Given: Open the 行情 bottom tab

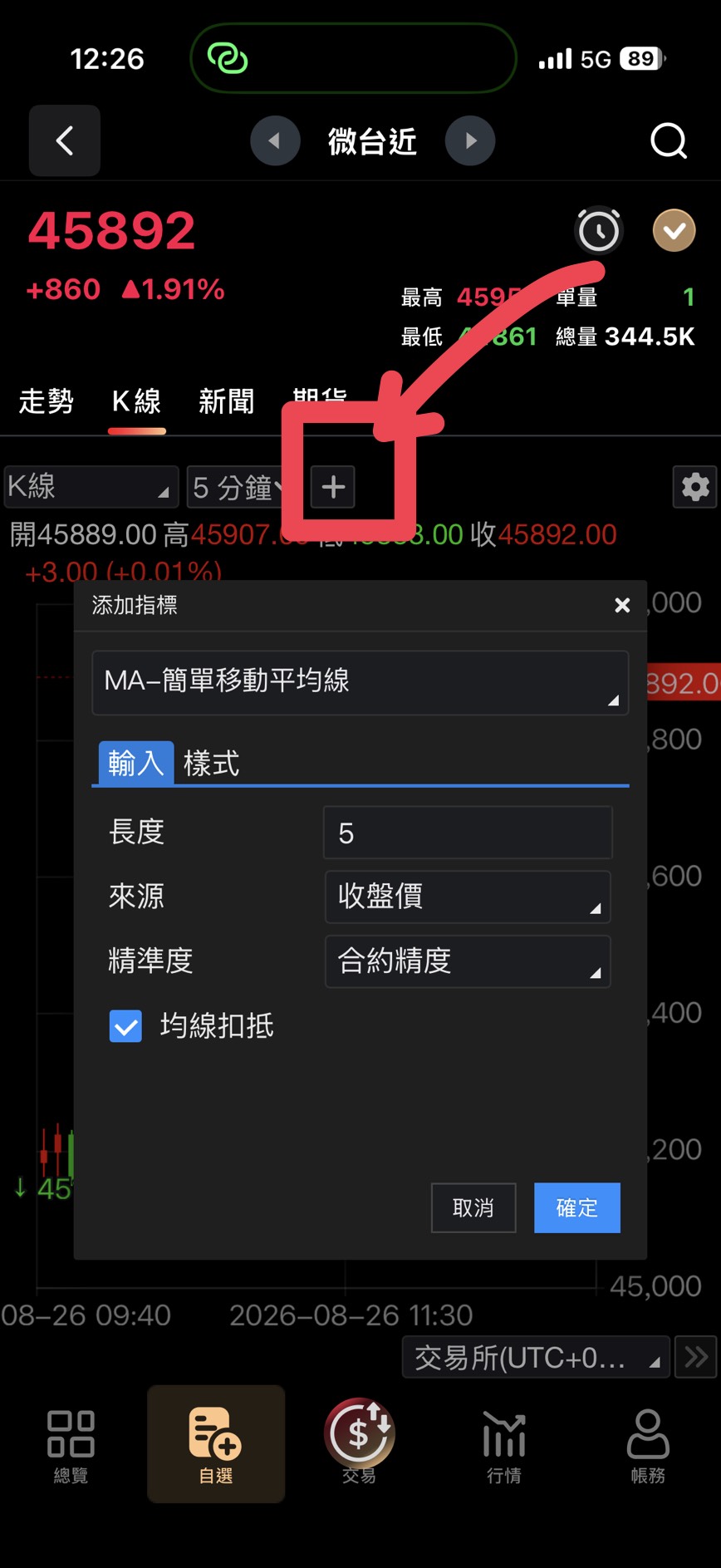Looking at the screenshot, I should (x=504, y=1446).
